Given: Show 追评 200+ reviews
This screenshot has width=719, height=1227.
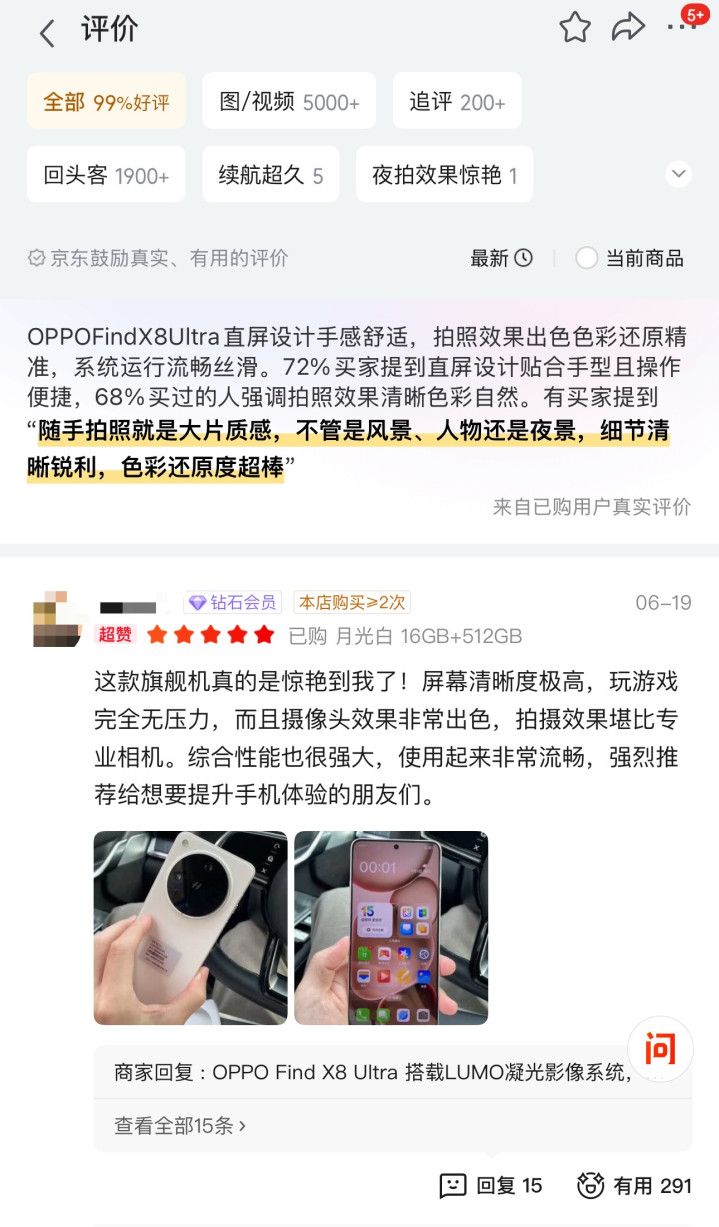Looking at the screenshot, I should tap(457, 101).
